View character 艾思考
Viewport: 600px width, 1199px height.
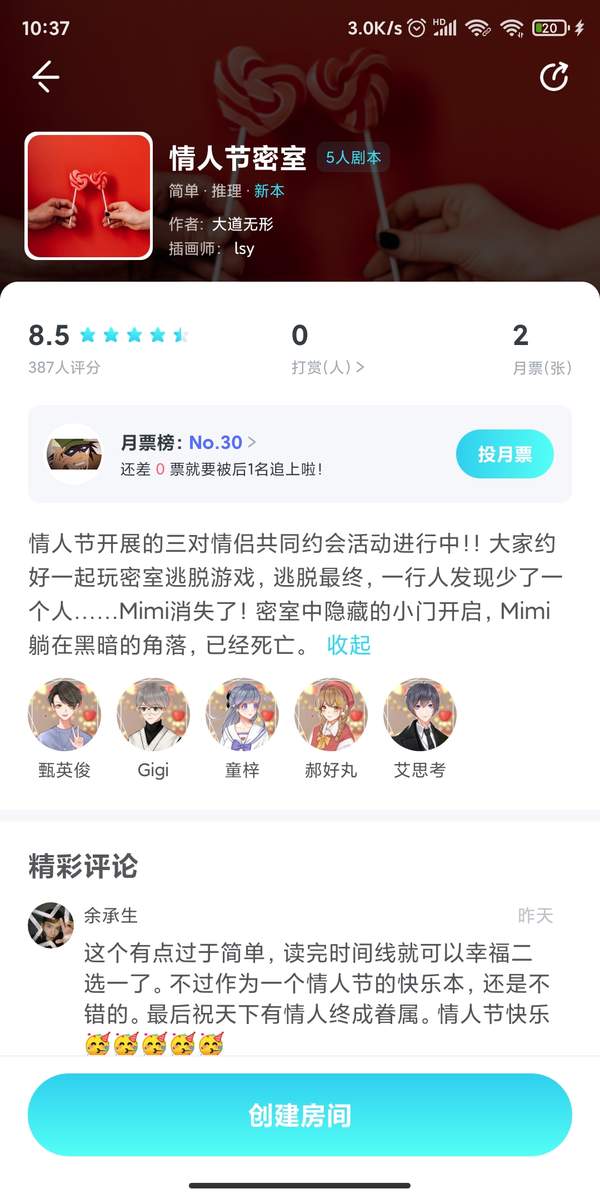(420, 715)
